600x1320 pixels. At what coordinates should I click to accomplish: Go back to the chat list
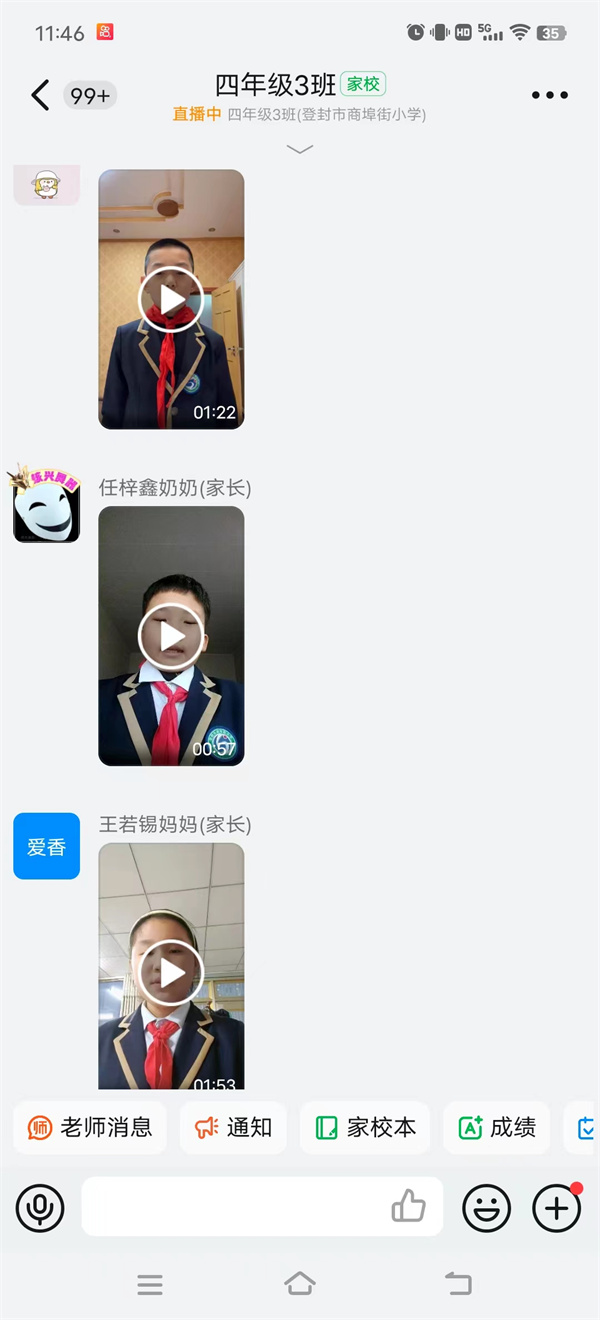(x=40, y=95)
